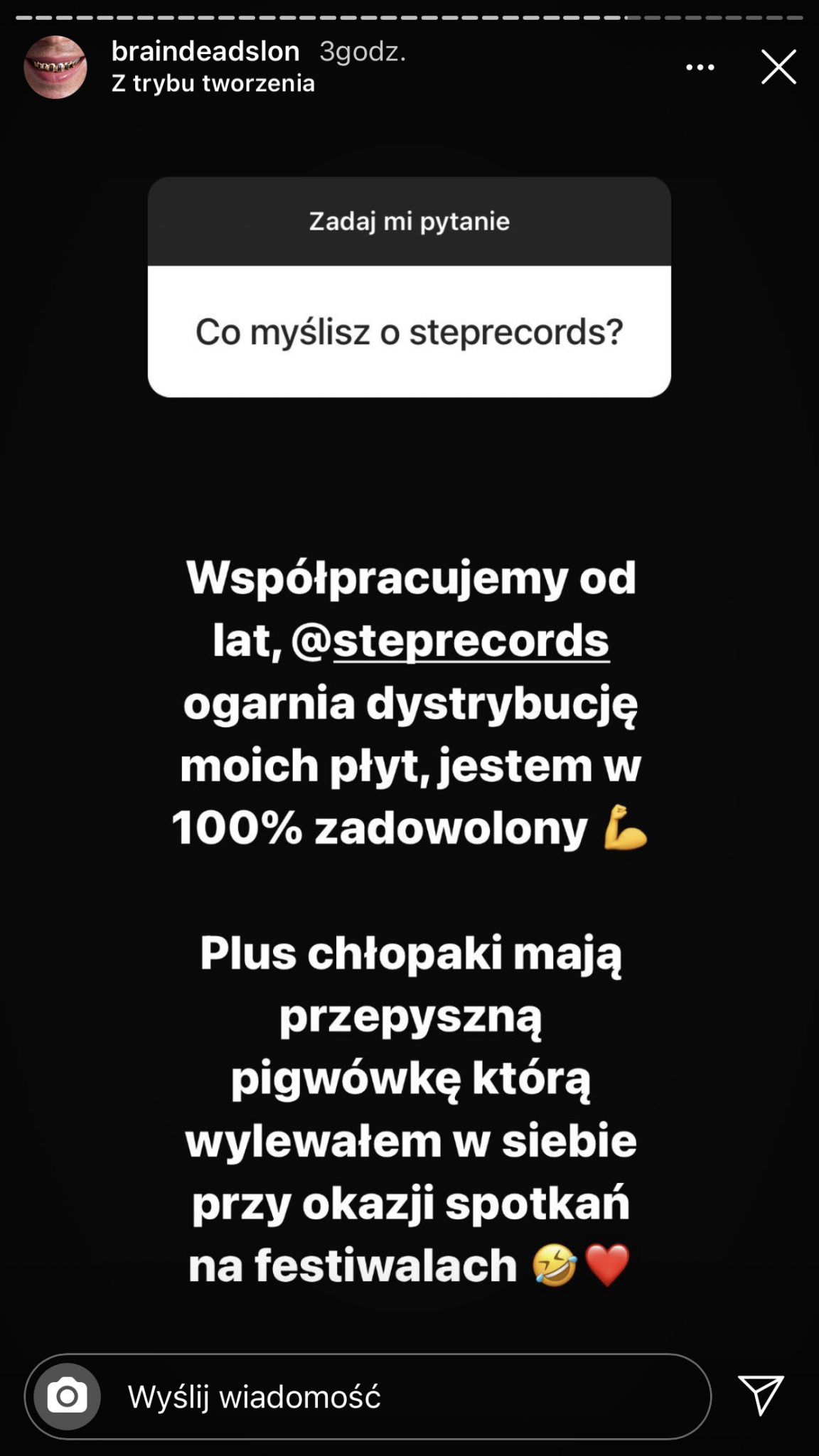The width and height of the screenshot is (819, 1456).
Task: Tap Z trybu tworzenia label
Action: pos(213,84)
